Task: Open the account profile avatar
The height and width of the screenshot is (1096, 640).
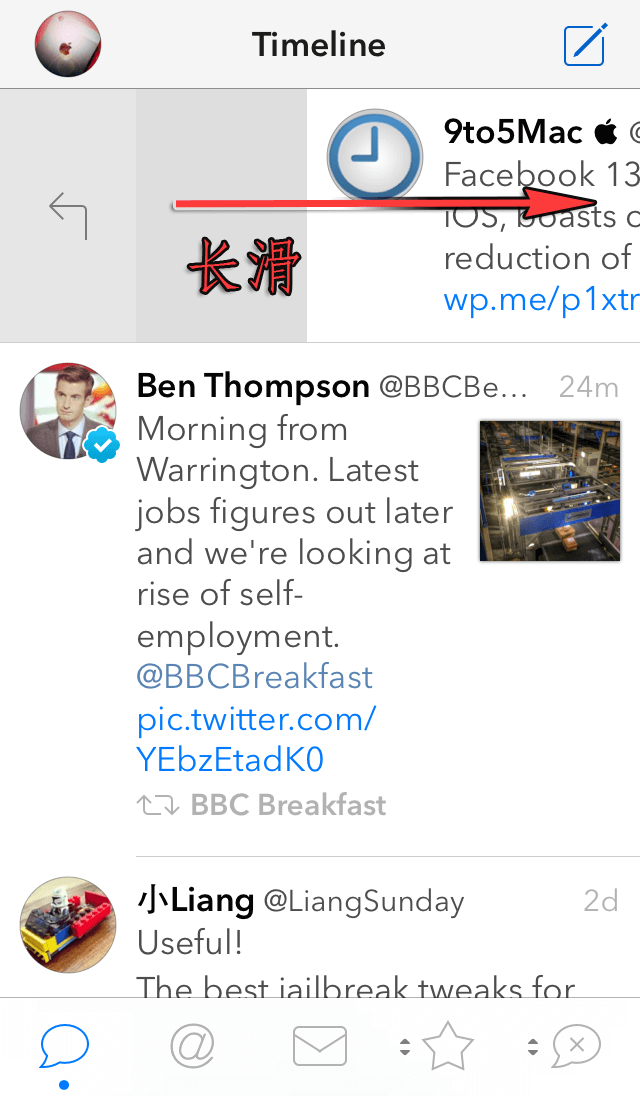Action: [x=68, y=44]
